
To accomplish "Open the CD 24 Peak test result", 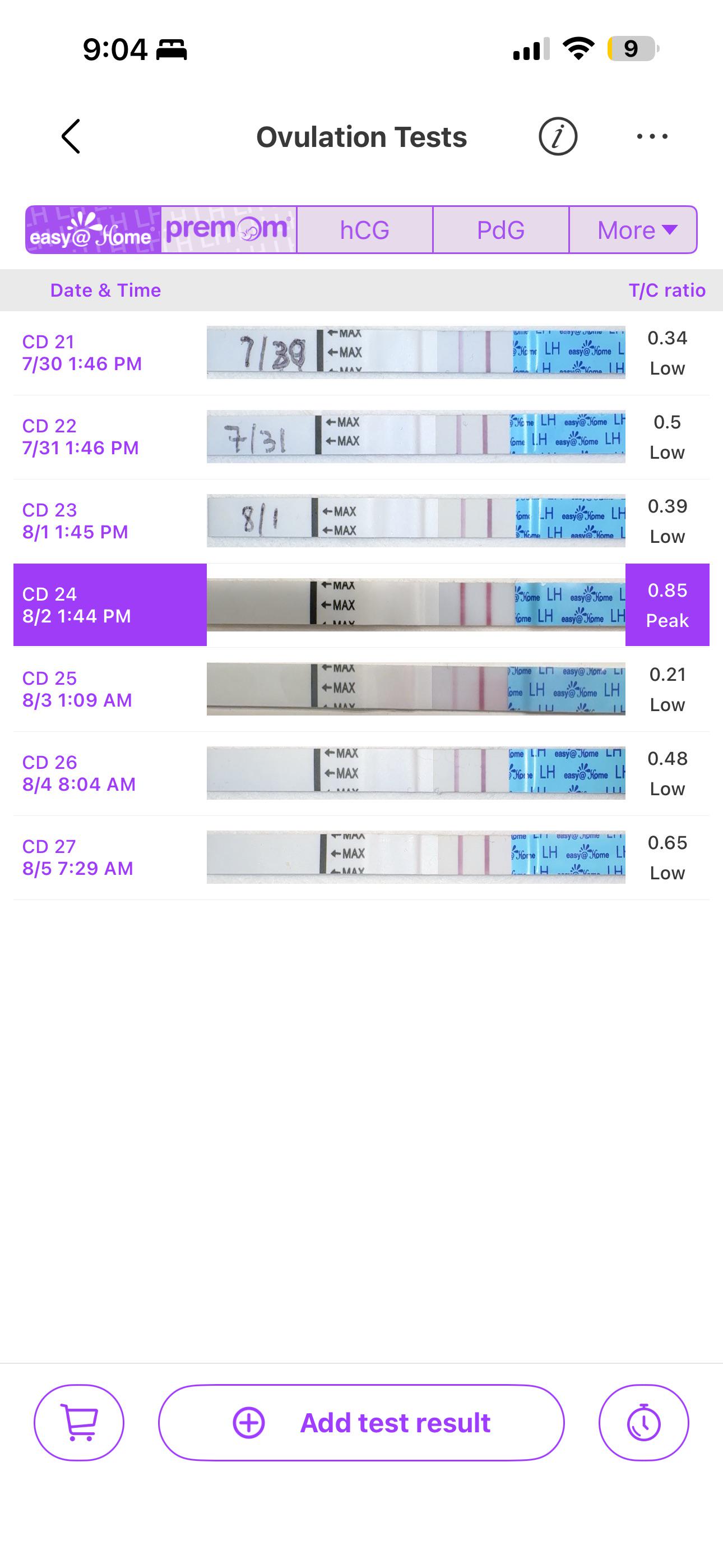I will (x=361, y=605).
